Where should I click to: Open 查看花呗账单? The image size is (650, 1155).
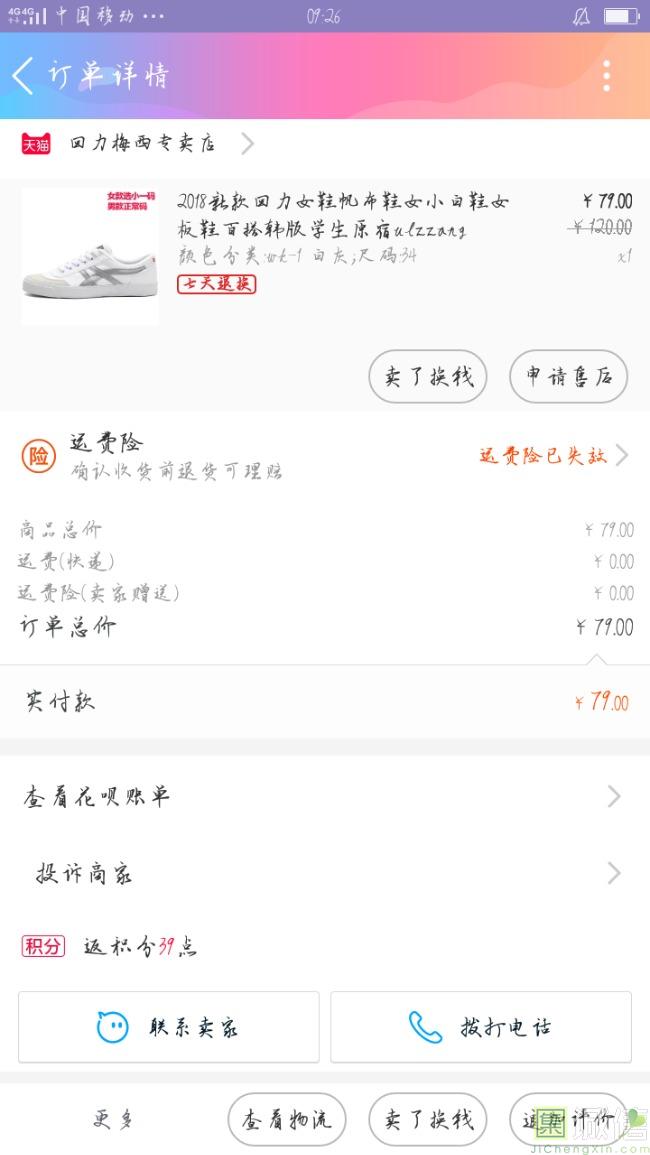click(325, 797)
